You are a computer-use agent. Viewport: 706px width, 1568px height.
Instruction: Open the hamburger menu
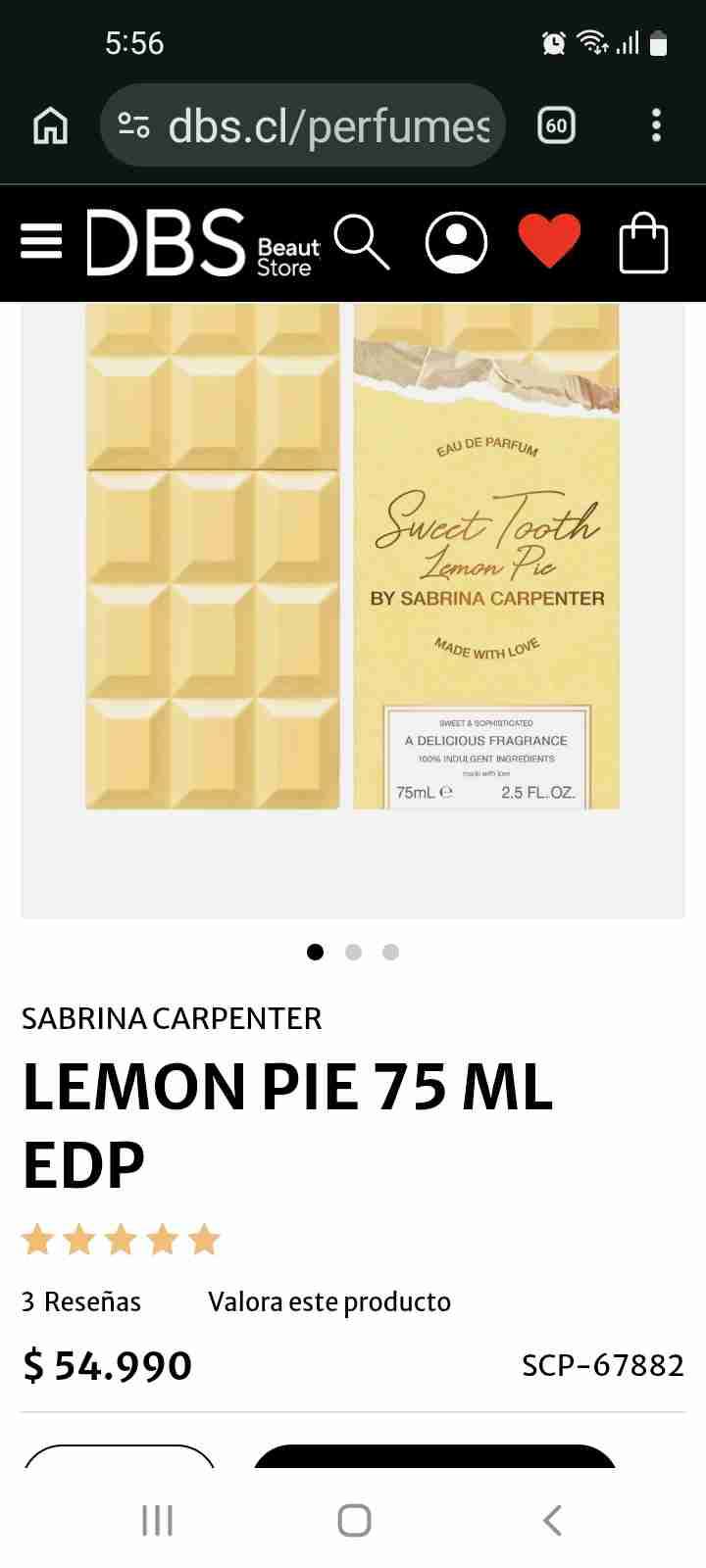pos(41,241)
